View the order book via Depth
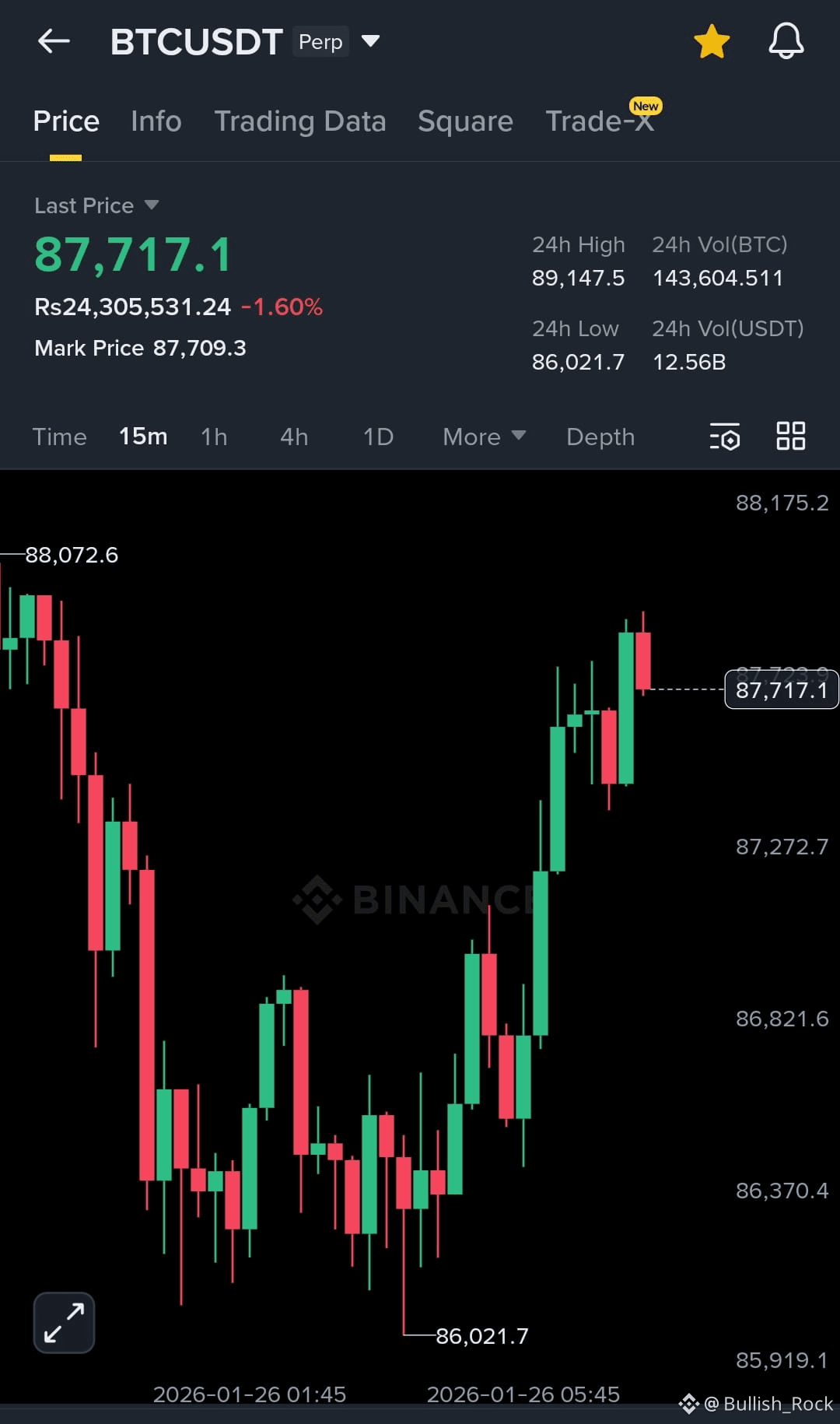840x1424 pixels. pos(600,437)
